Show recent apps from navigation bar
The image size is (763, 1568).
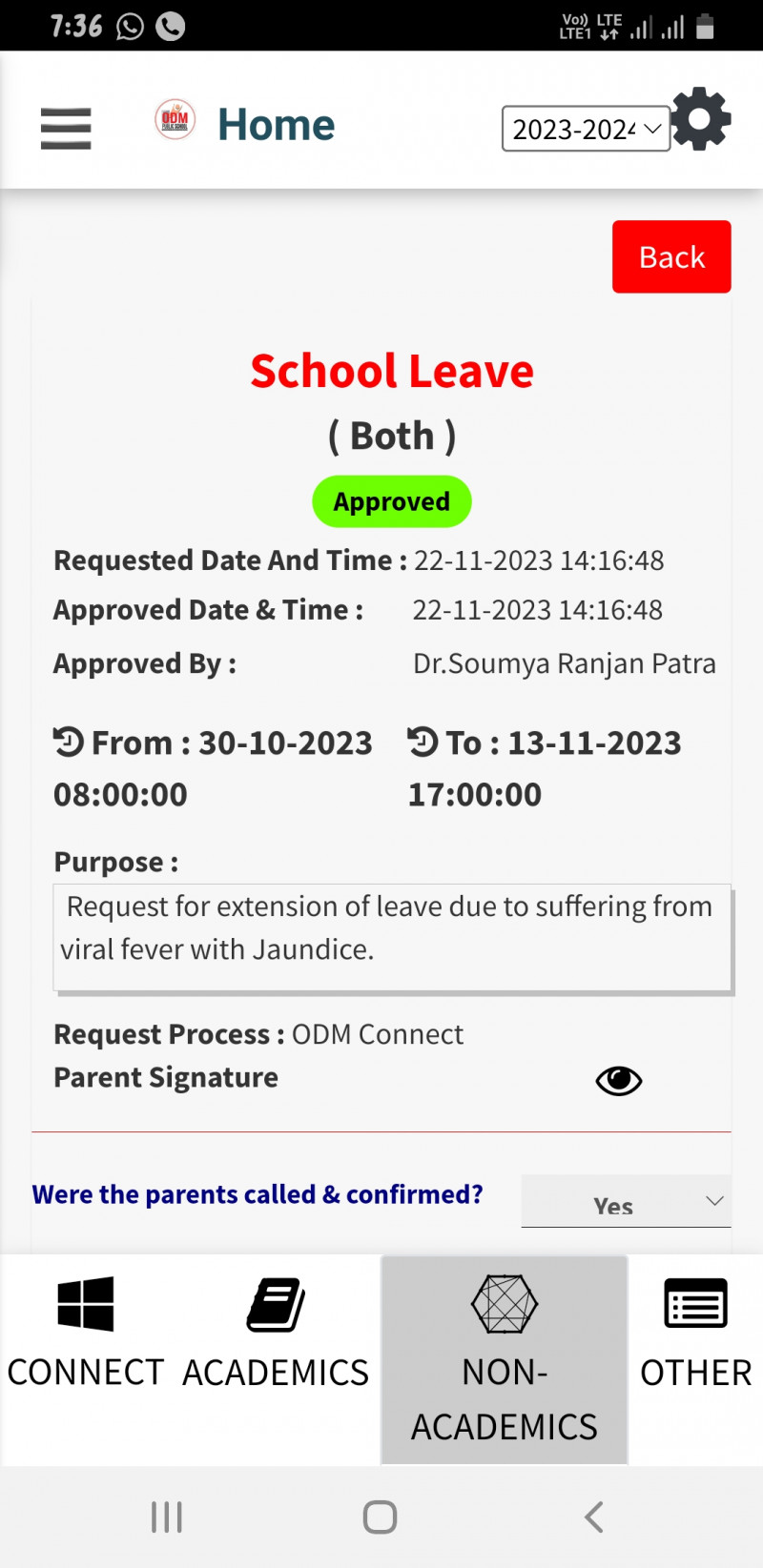point(167,1517)
